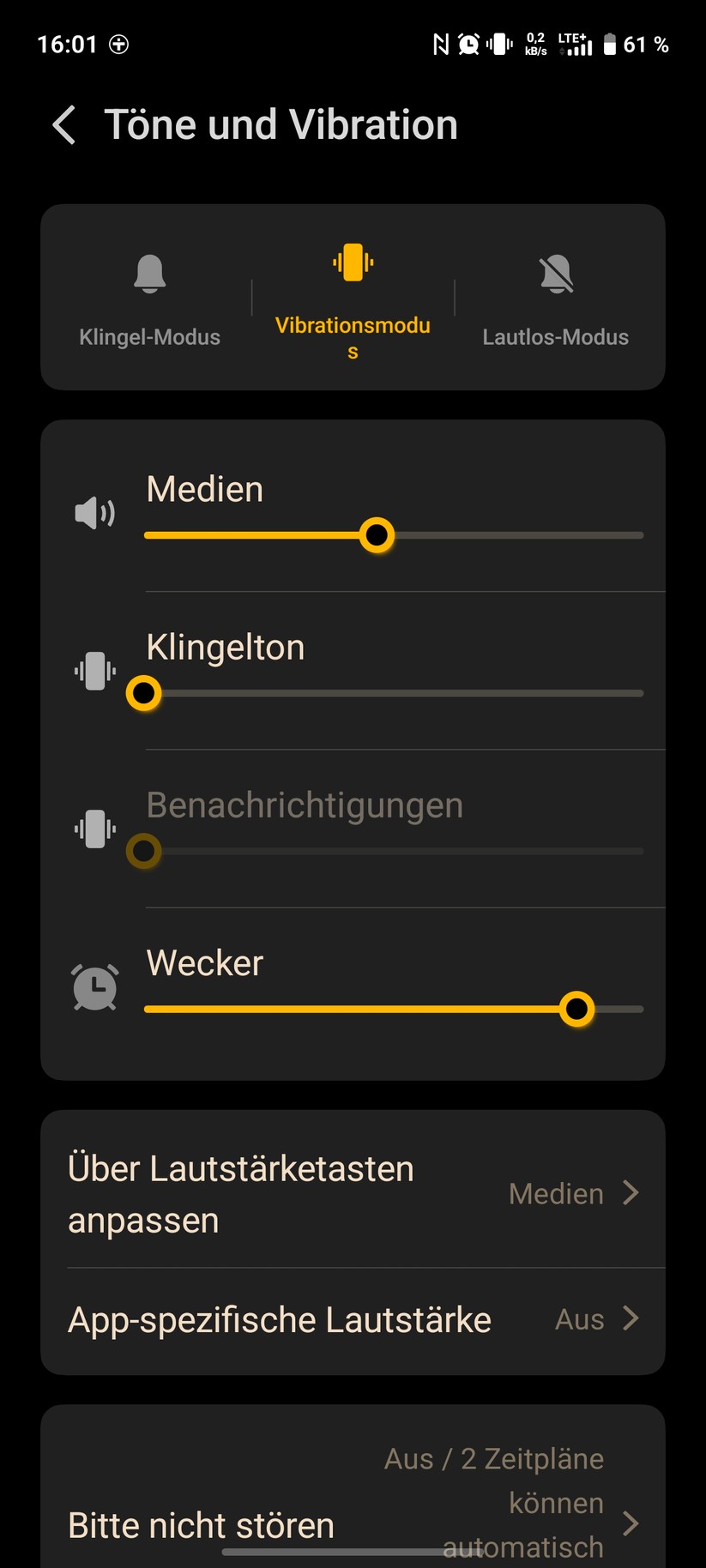Open App-spezifische Lautstärke settings

(x=353, y=1319)
